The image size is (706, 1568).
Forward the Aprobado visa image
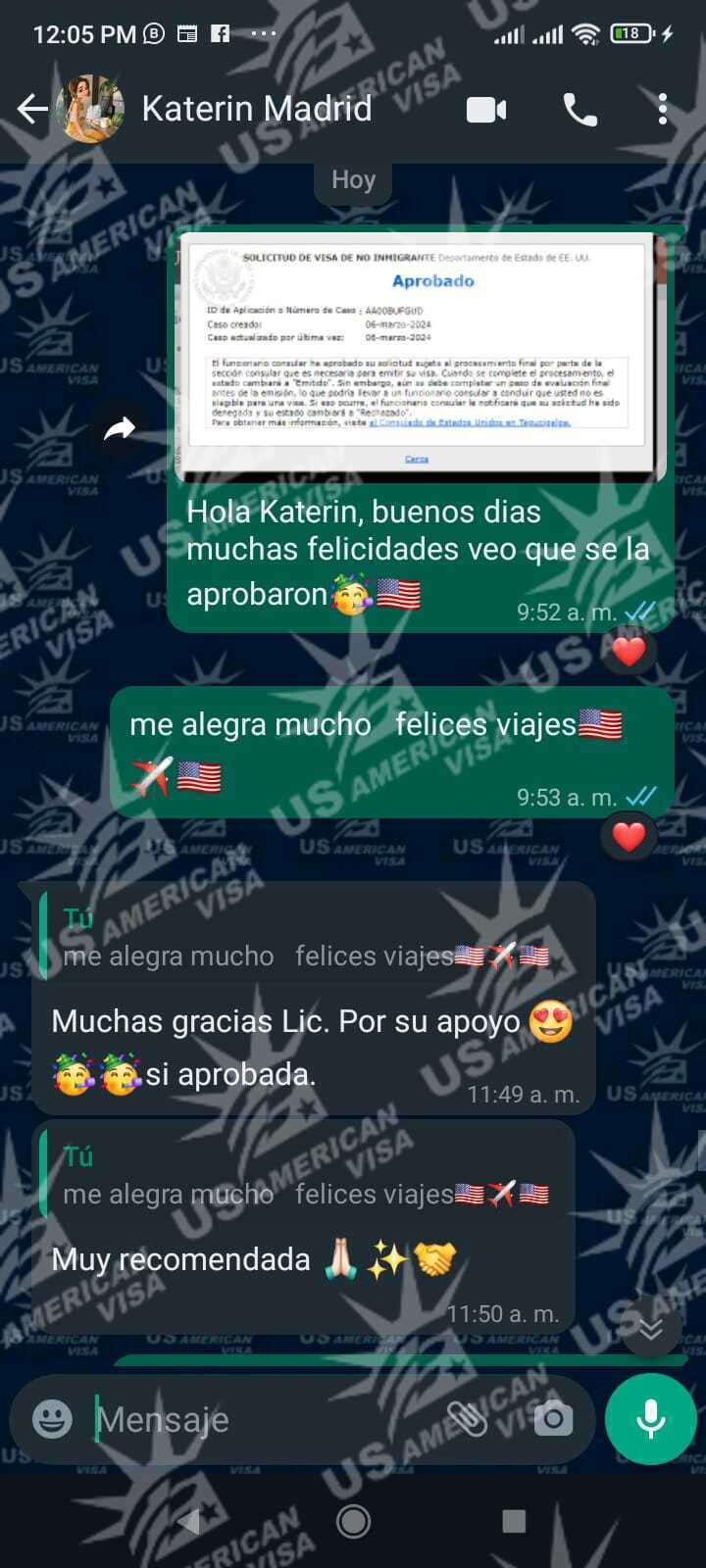[120, 428]
